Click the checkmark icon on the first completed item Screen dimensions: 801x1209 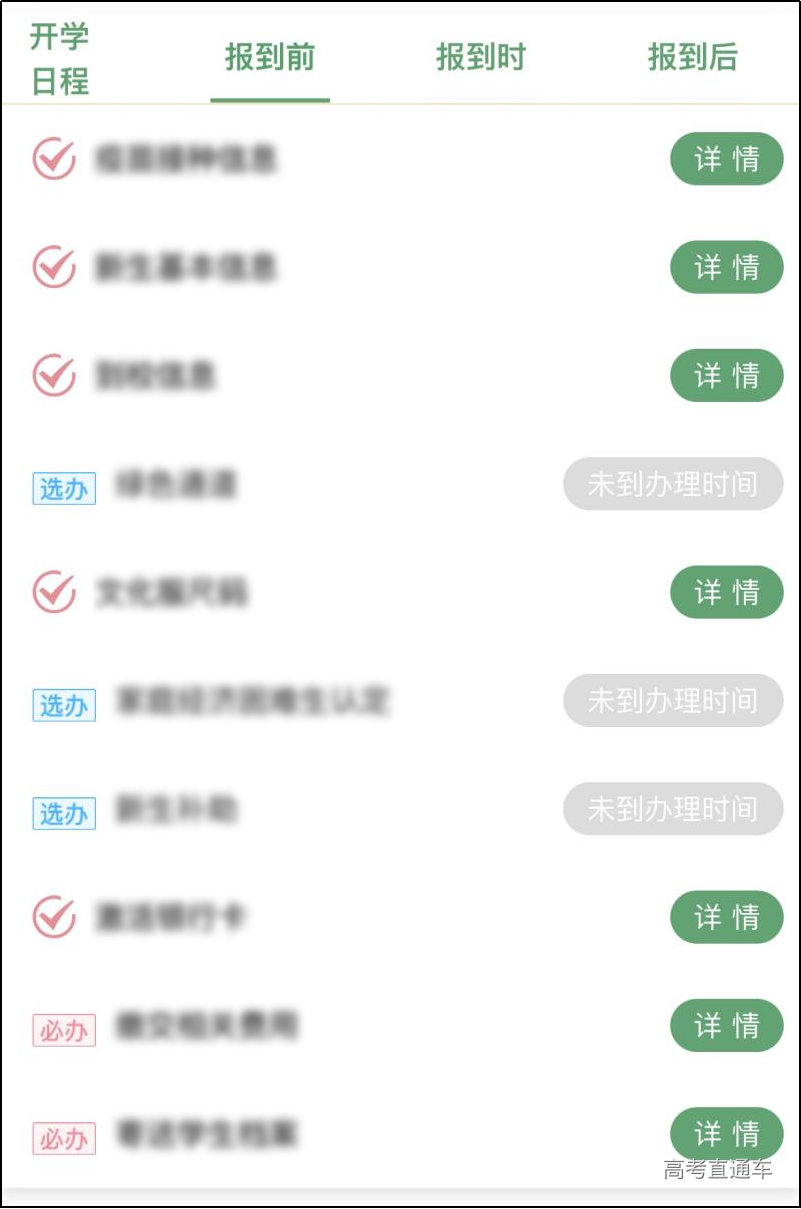[x=56, y=159]
